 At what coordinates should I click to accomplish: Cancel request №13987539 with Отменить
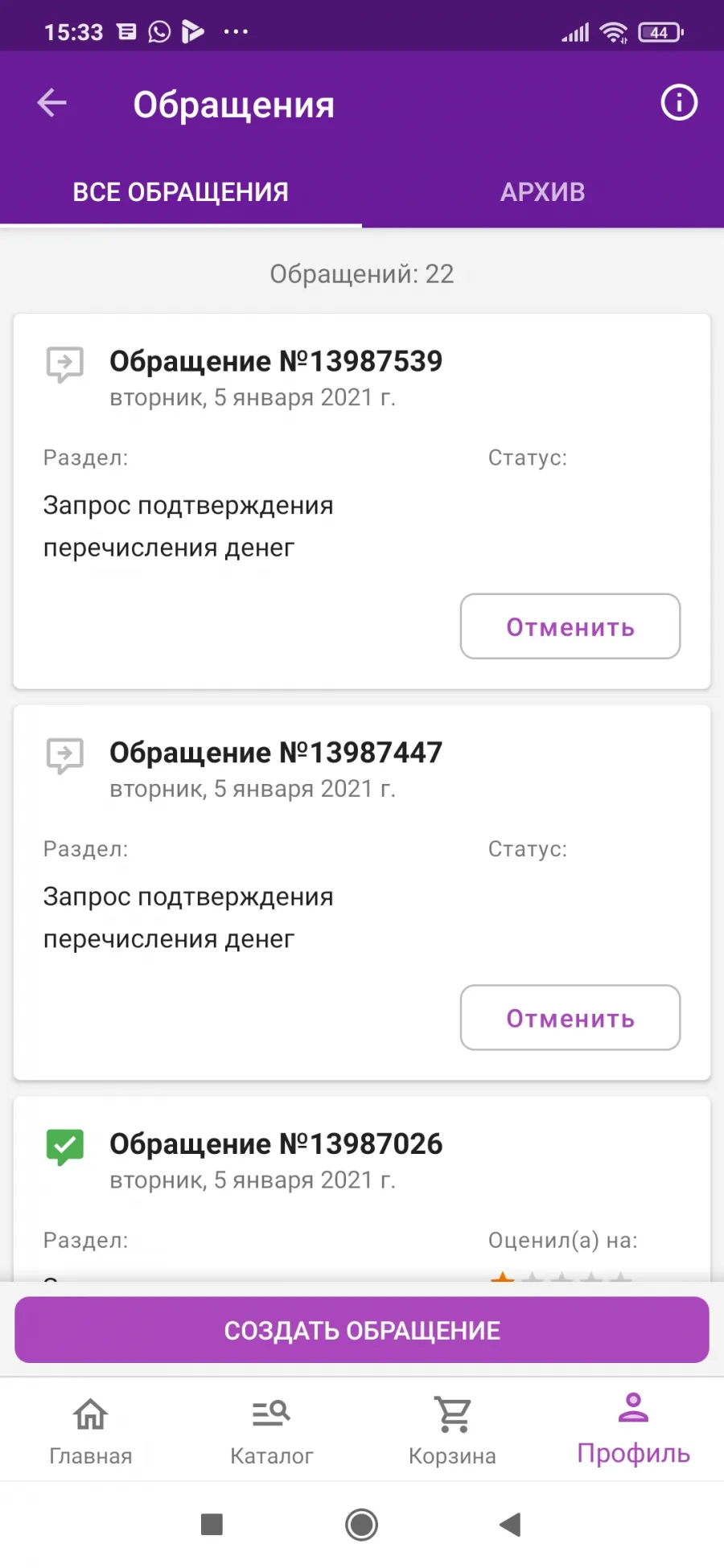[x=570, y=626]
